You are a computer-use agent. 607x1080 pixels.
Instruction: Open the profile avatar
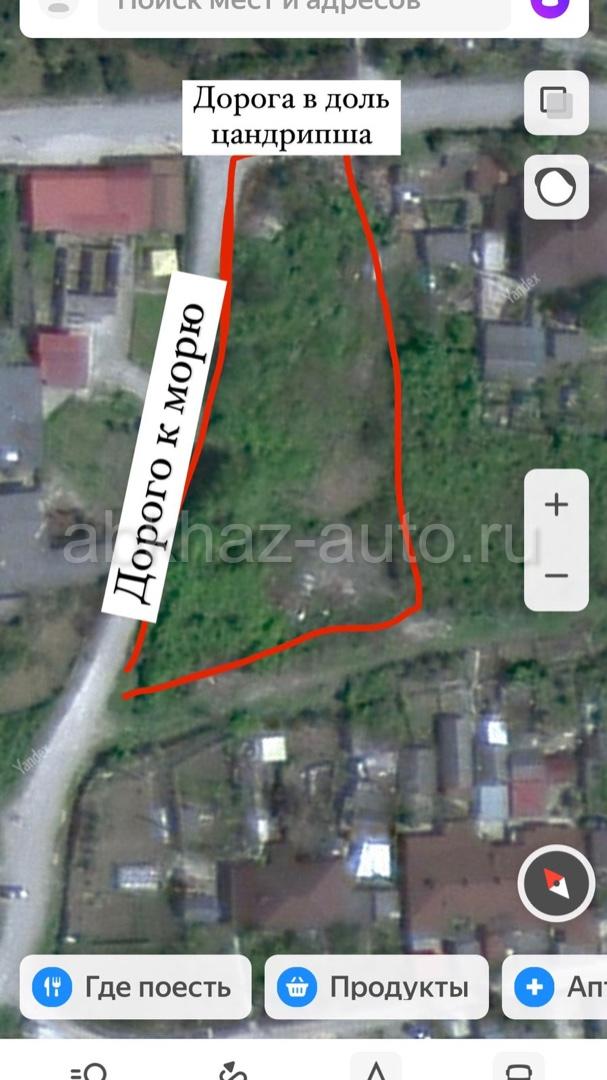click(x=59, y=7)
